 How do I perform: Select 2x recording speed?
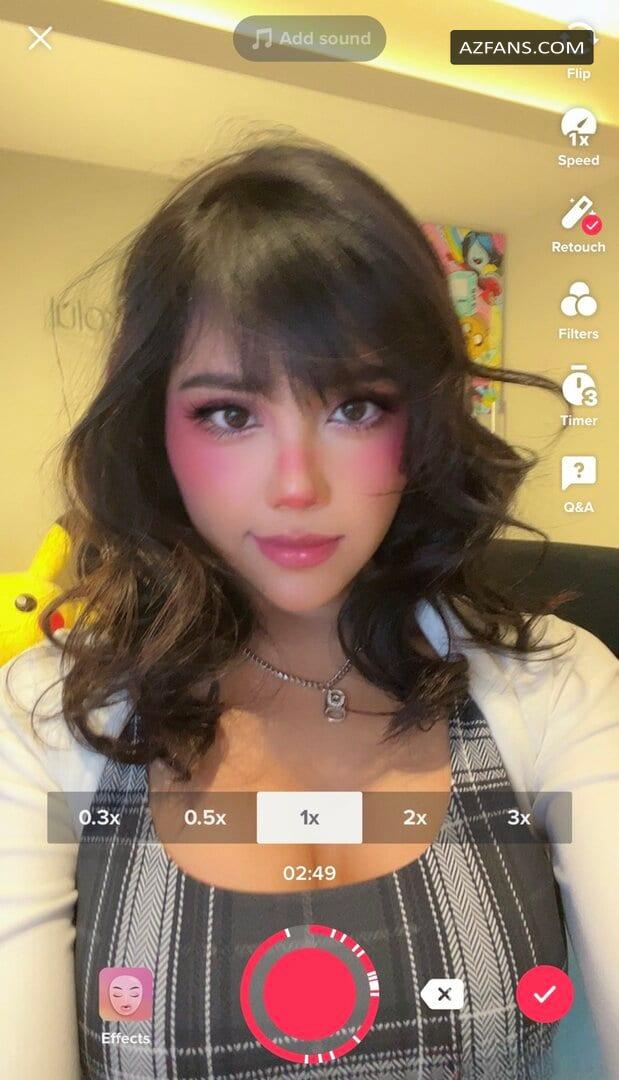click(415, 818)
